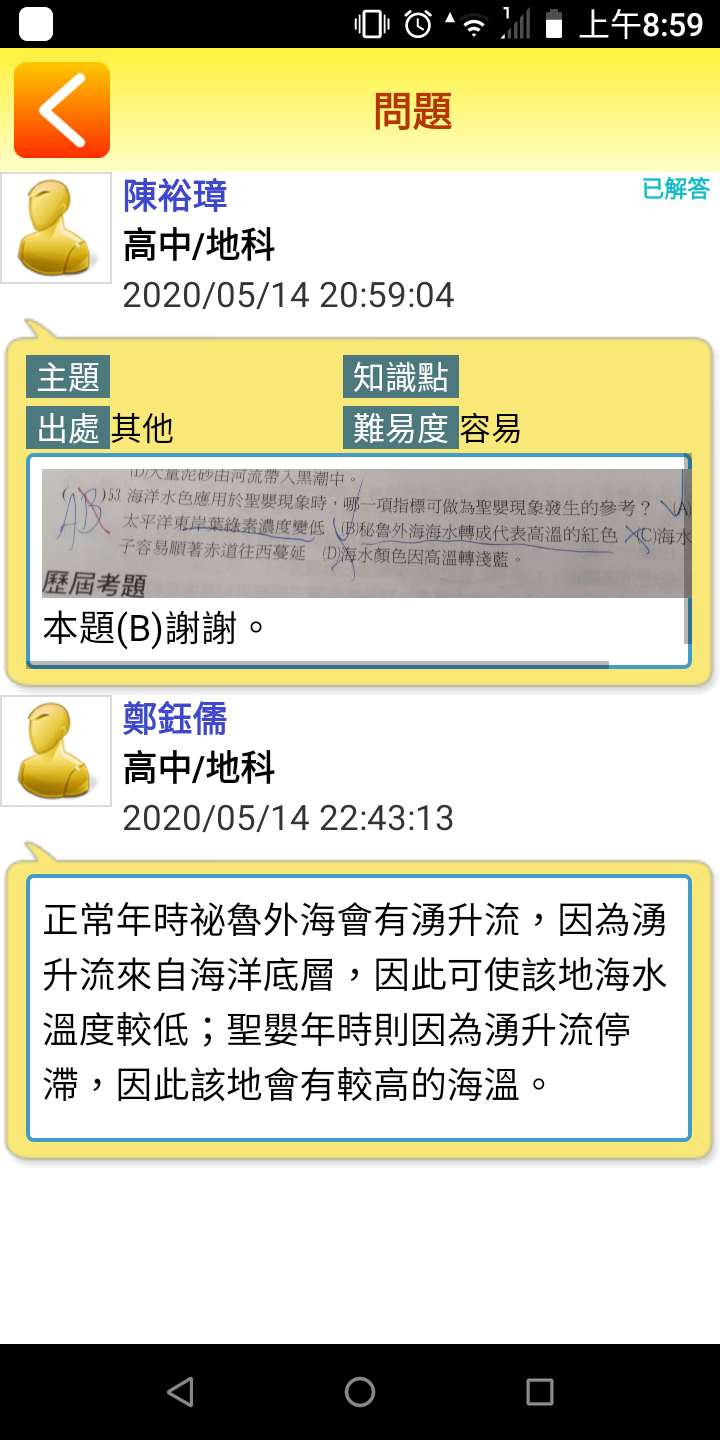The image size is (720, 1440).
Task: Open 陳裕璋's profile avatar
Action: (x=56, y=228)
